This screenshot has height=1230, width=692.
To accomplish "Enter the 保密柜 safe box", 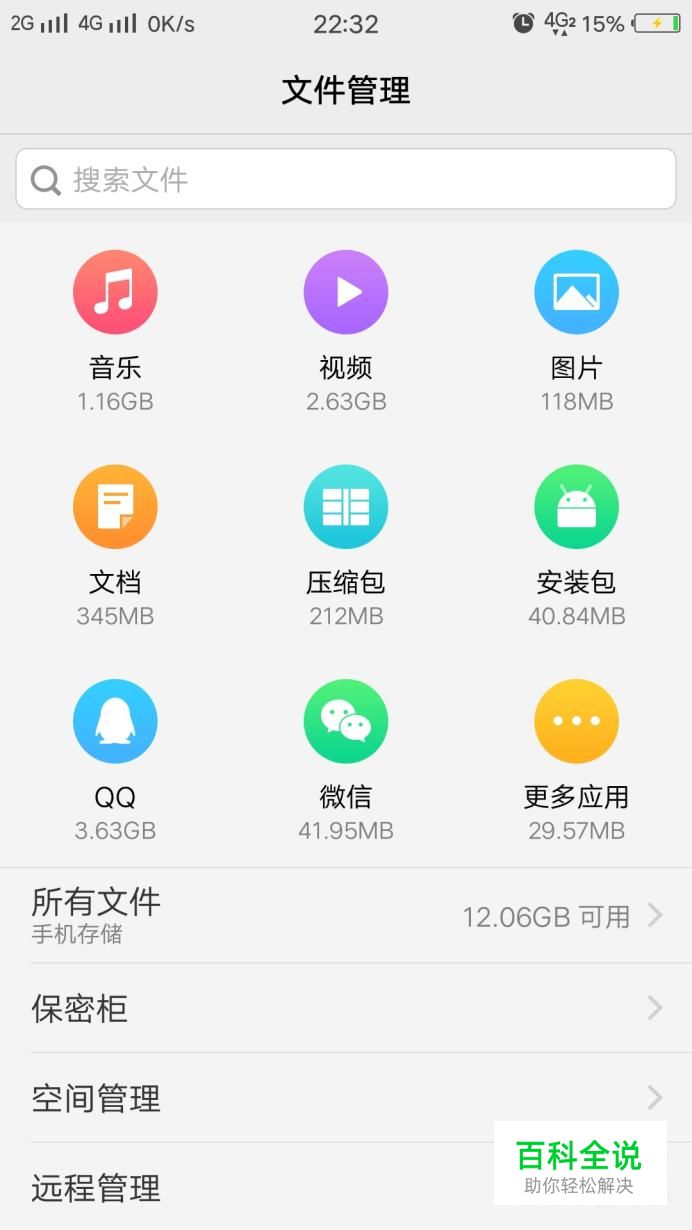I will (346, 1008).
